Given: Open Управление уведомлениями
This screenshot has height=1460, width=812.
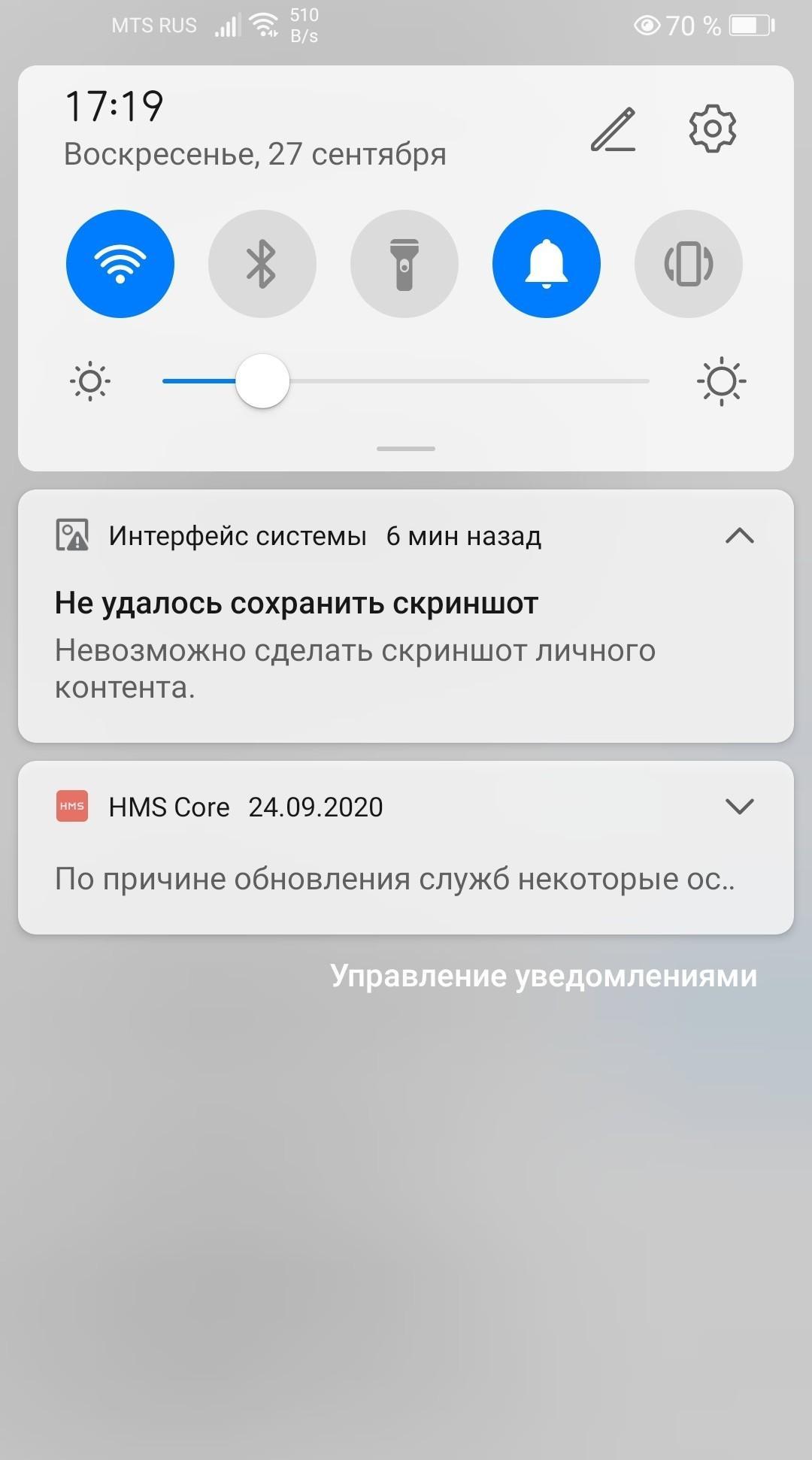Looking at the screenshot, I should tap(544, 976).
